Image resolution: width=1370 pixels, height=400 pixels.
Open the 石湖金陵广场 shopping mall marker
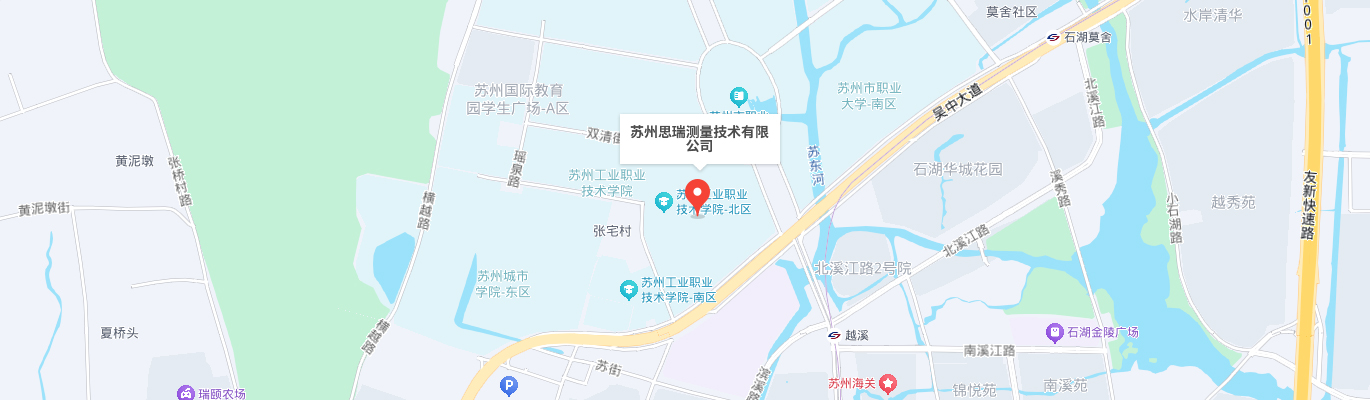click(x=1053, y=332)
